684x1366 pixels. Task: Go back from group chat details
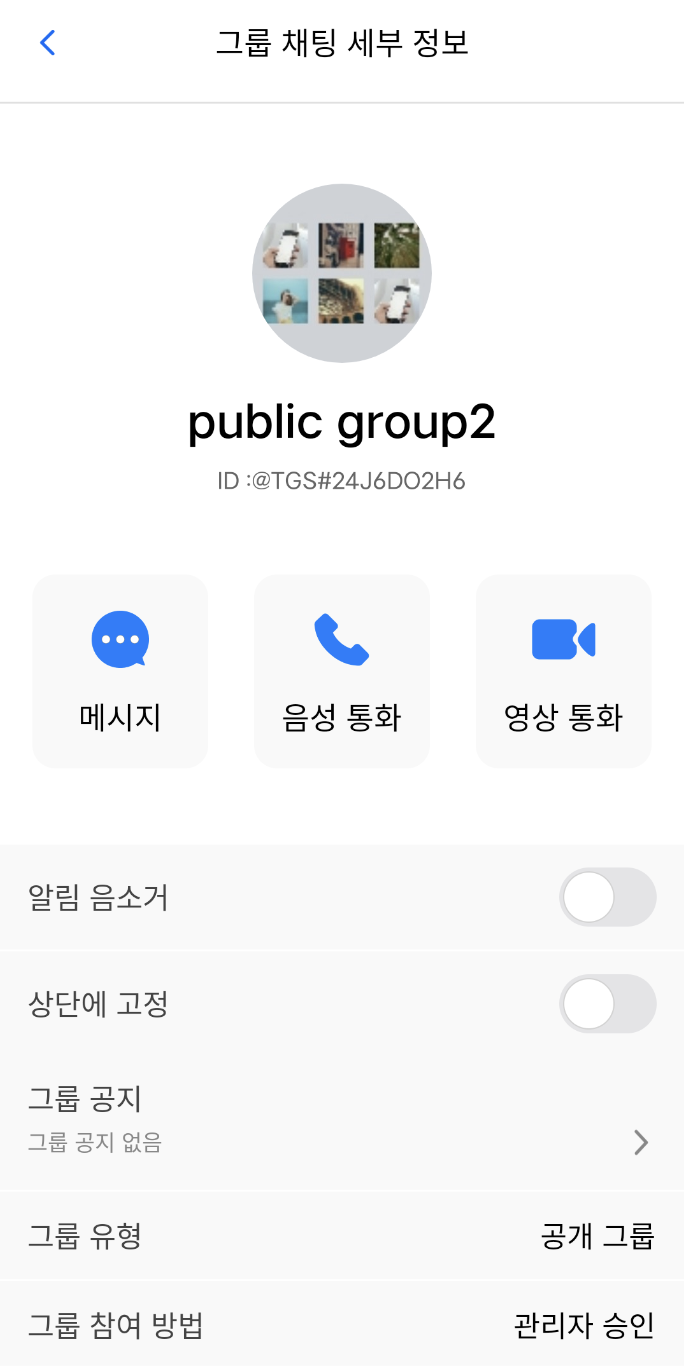47,43
